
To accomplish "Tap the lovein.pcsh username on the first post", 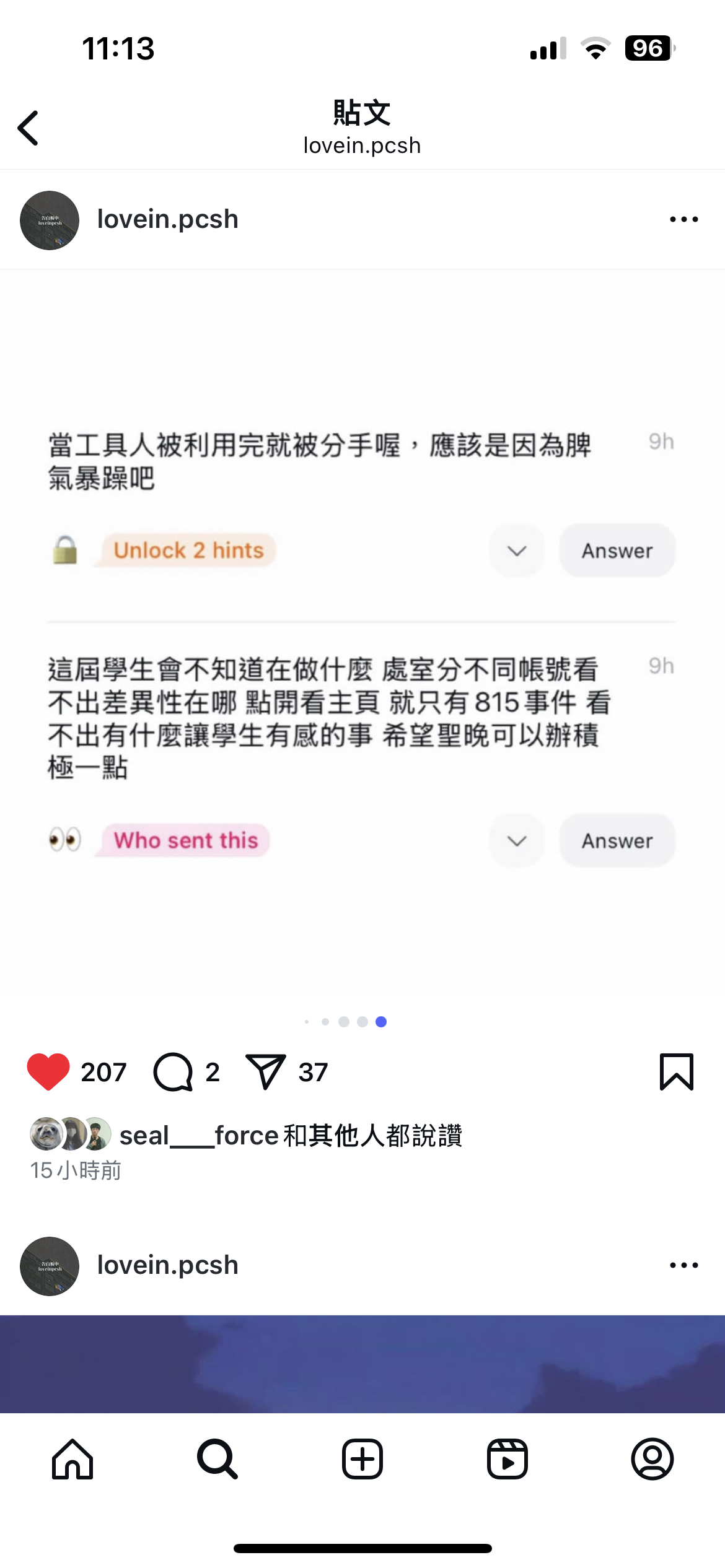I will point(167,219).
